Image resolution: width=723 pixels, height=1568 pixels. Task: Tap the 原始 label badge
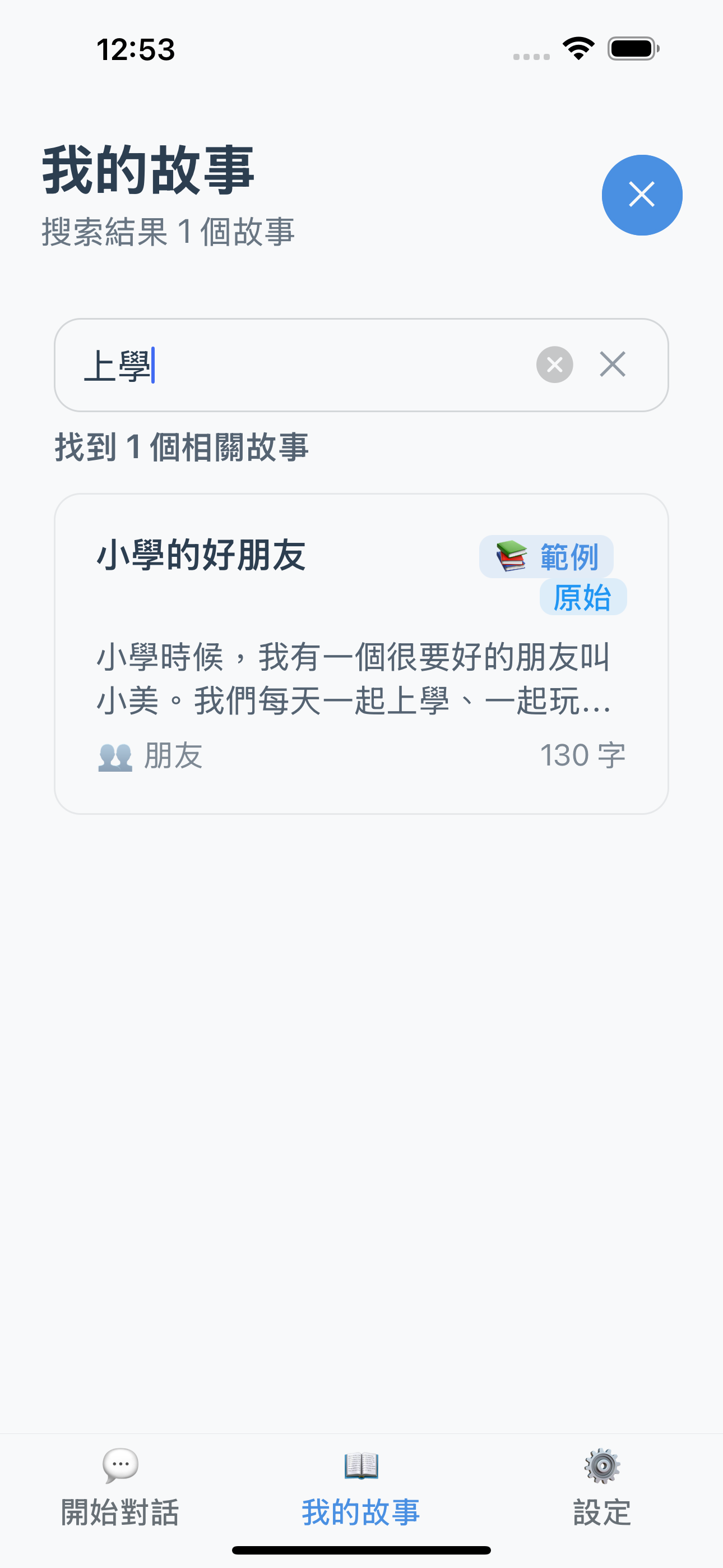583,597
